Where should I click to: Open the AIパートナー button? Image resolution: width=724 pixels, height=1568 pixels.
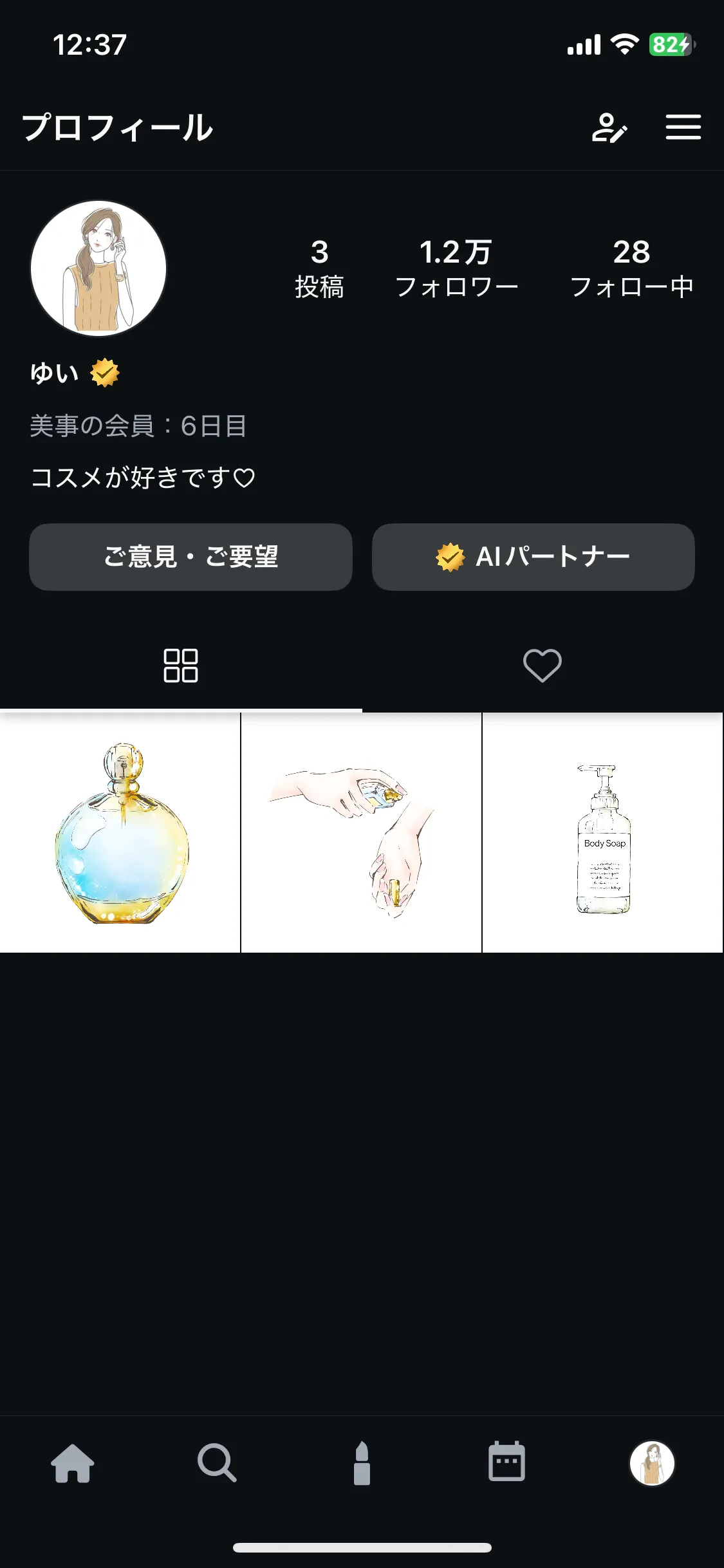[x=534, y=557]
